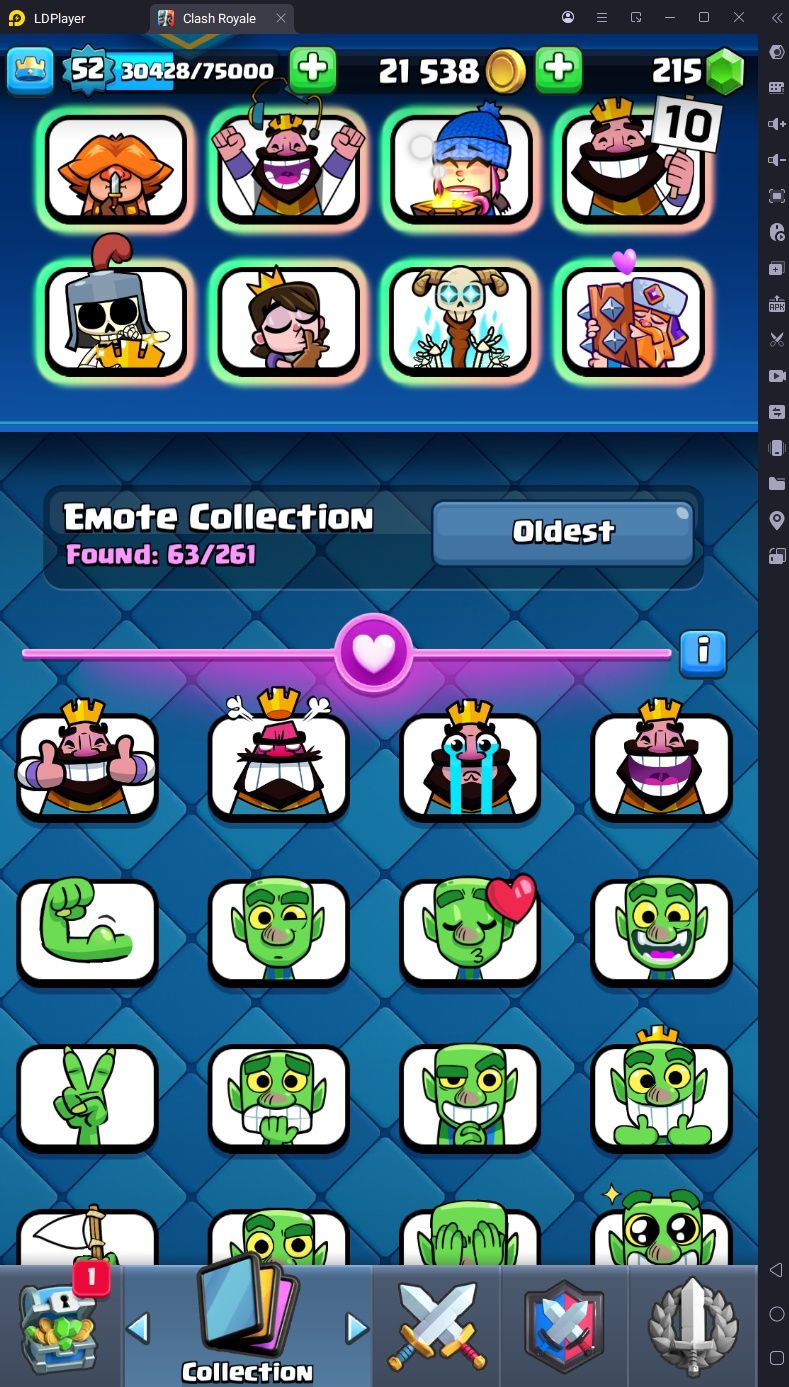Select the green flexing arm emote
Screen dimensions: 789x1387
88,932
